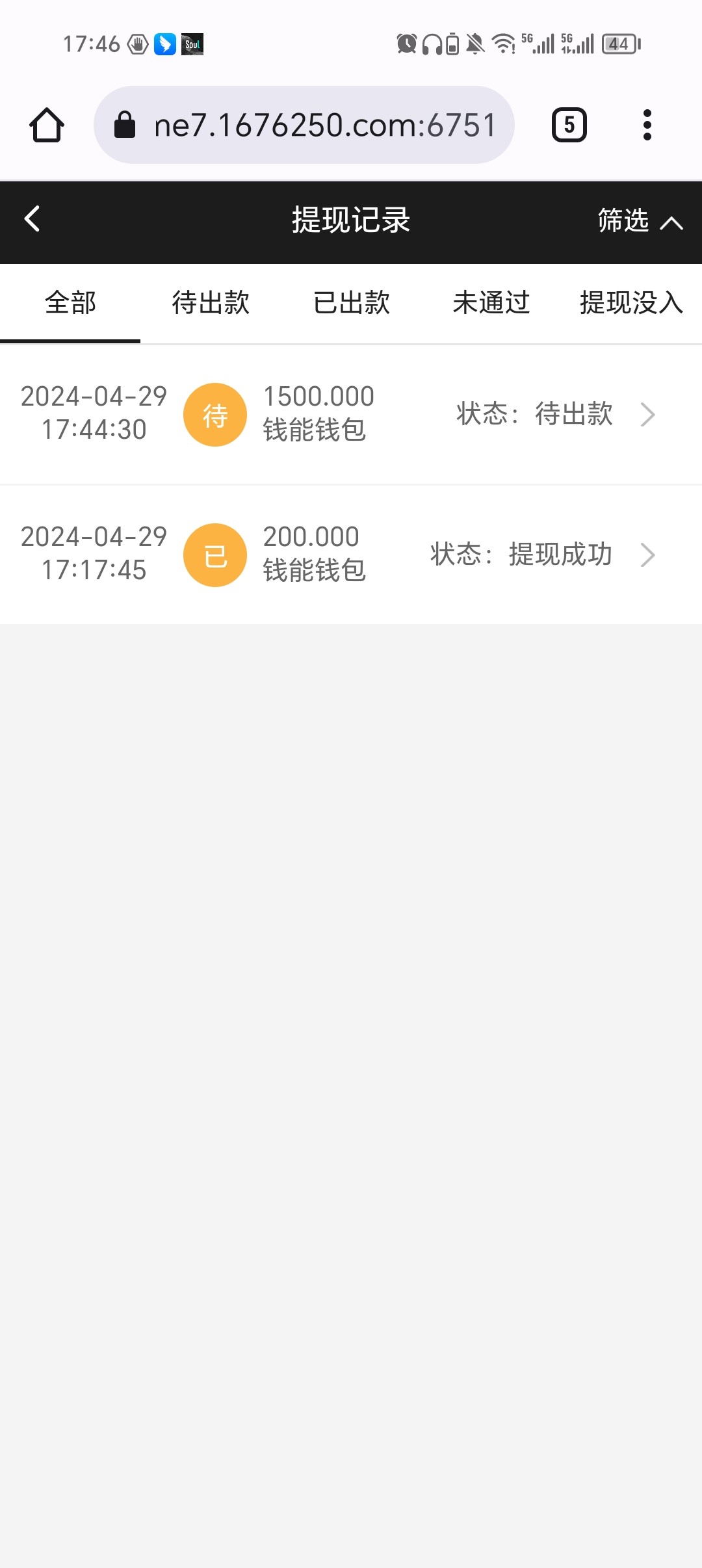Tap the URL address bar

tap(325, 125)
